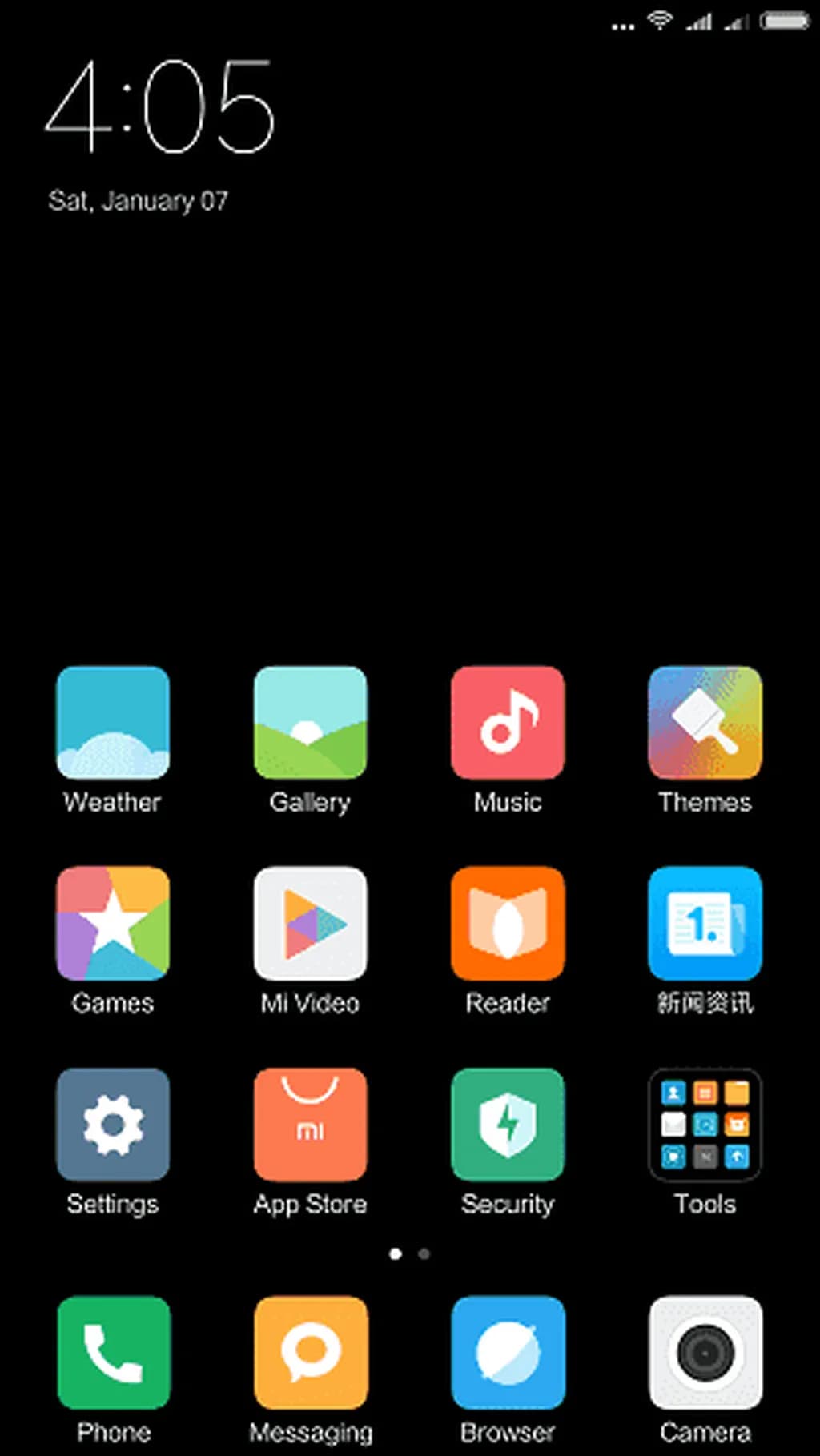This screenshot has width=820, height=1456.
Task: Expand the Tools folder
Action: (x=705, y=1124)
